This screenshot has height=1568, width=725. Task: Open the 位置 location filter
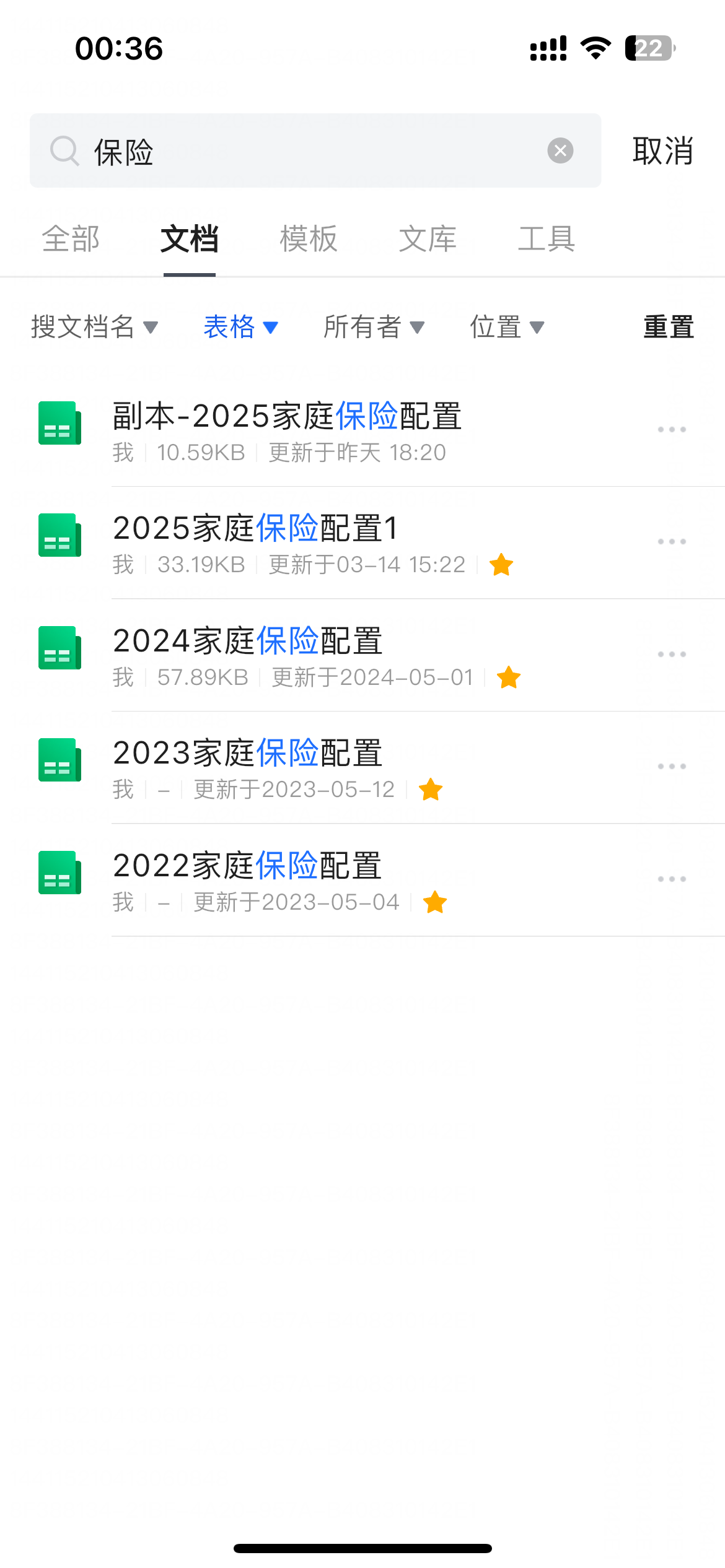507,326
